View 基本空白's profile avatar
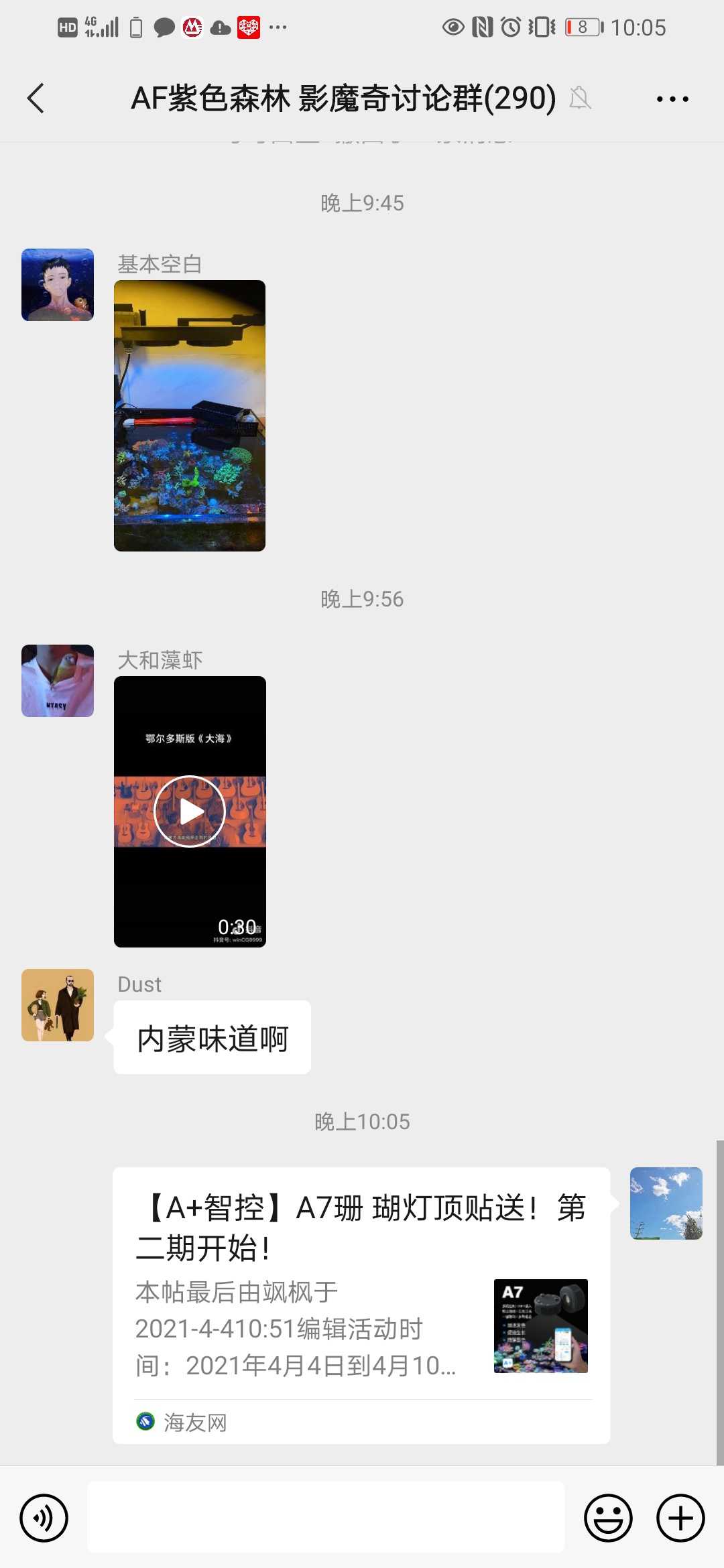 click(x=58, y=285)
